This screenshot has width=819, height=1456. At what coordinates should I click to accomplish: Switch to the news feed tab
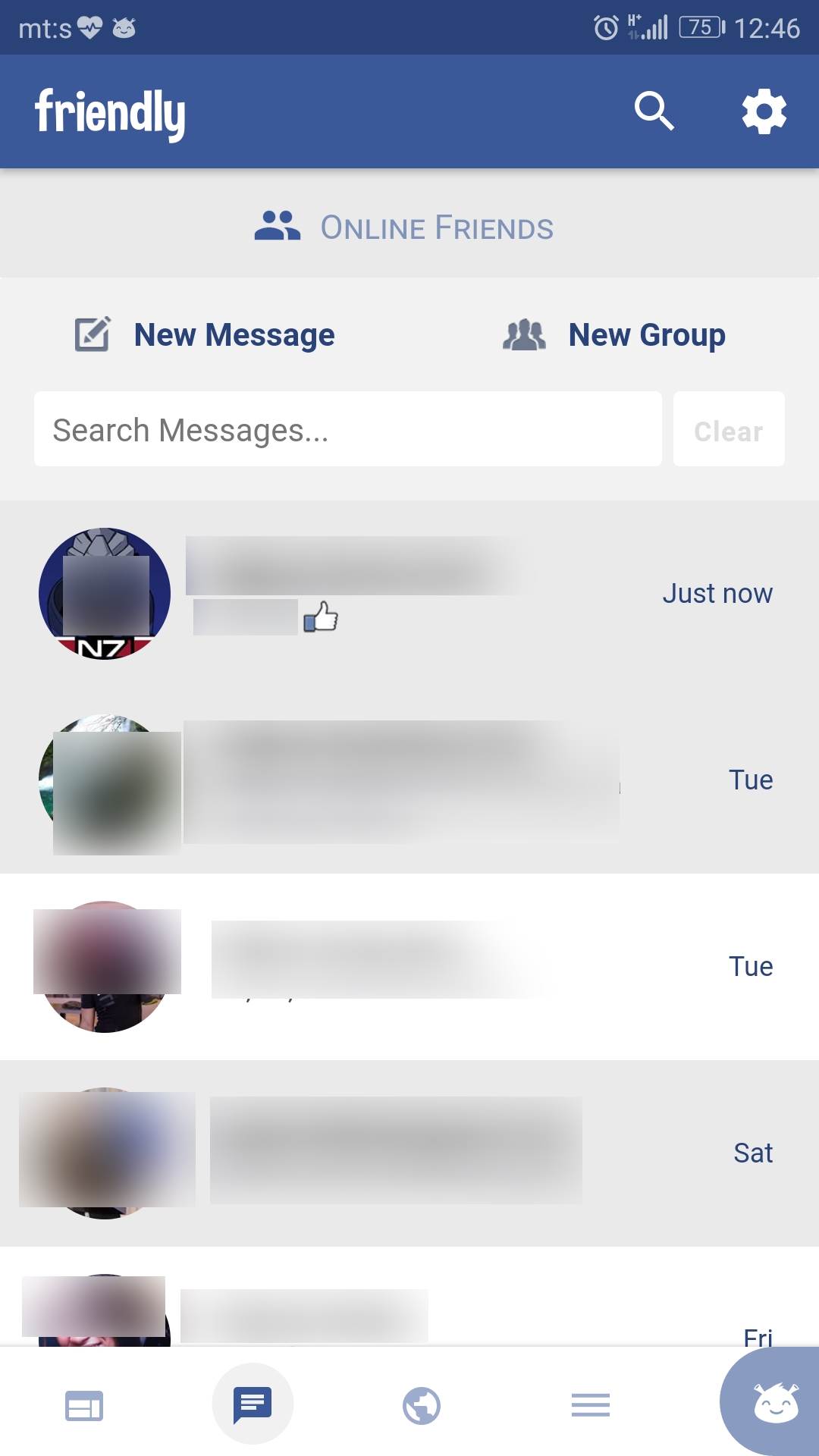[84, 1405]
